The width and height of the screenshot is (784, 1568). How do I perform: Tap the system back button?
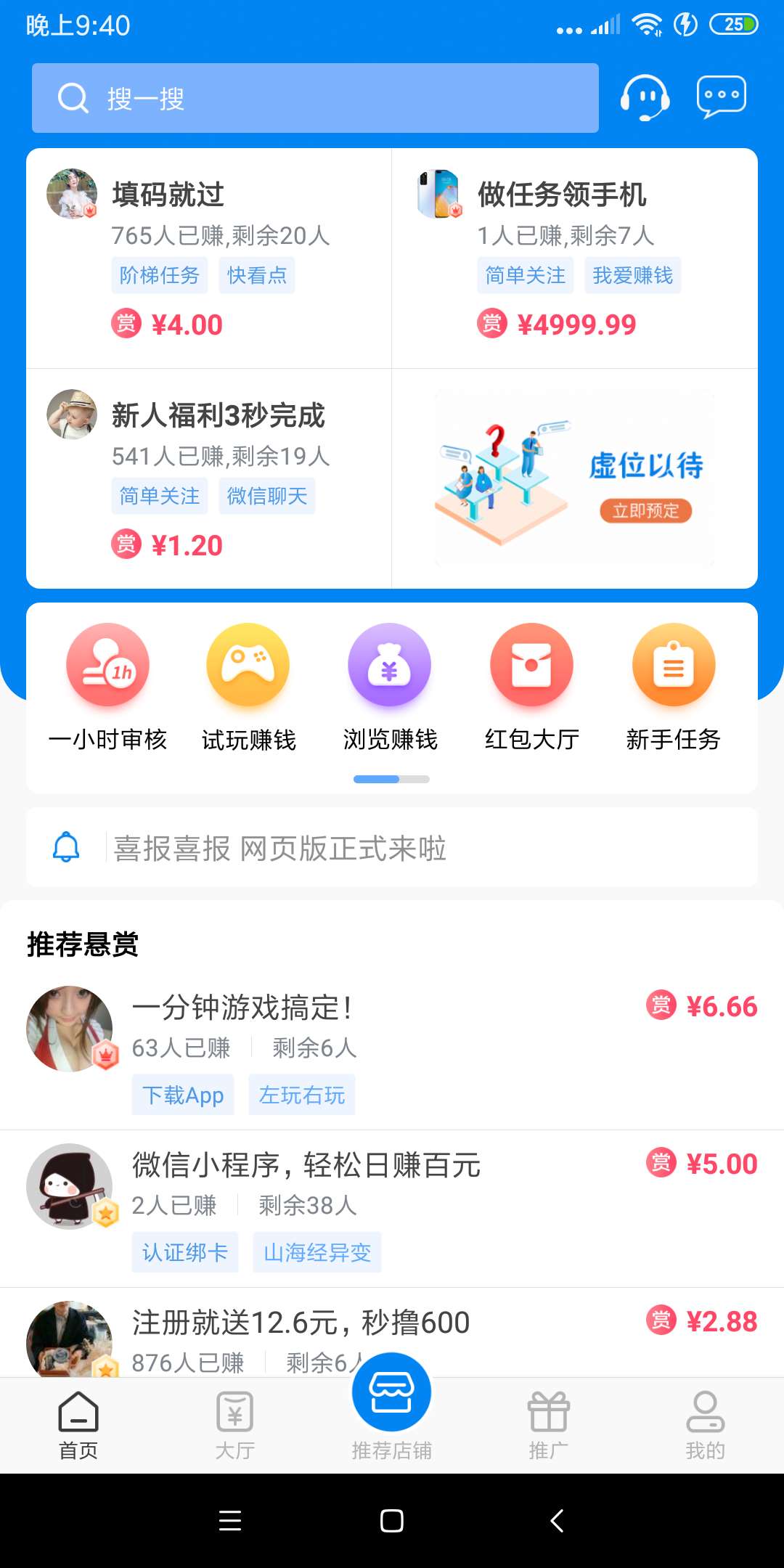[x=557, y=1520]
